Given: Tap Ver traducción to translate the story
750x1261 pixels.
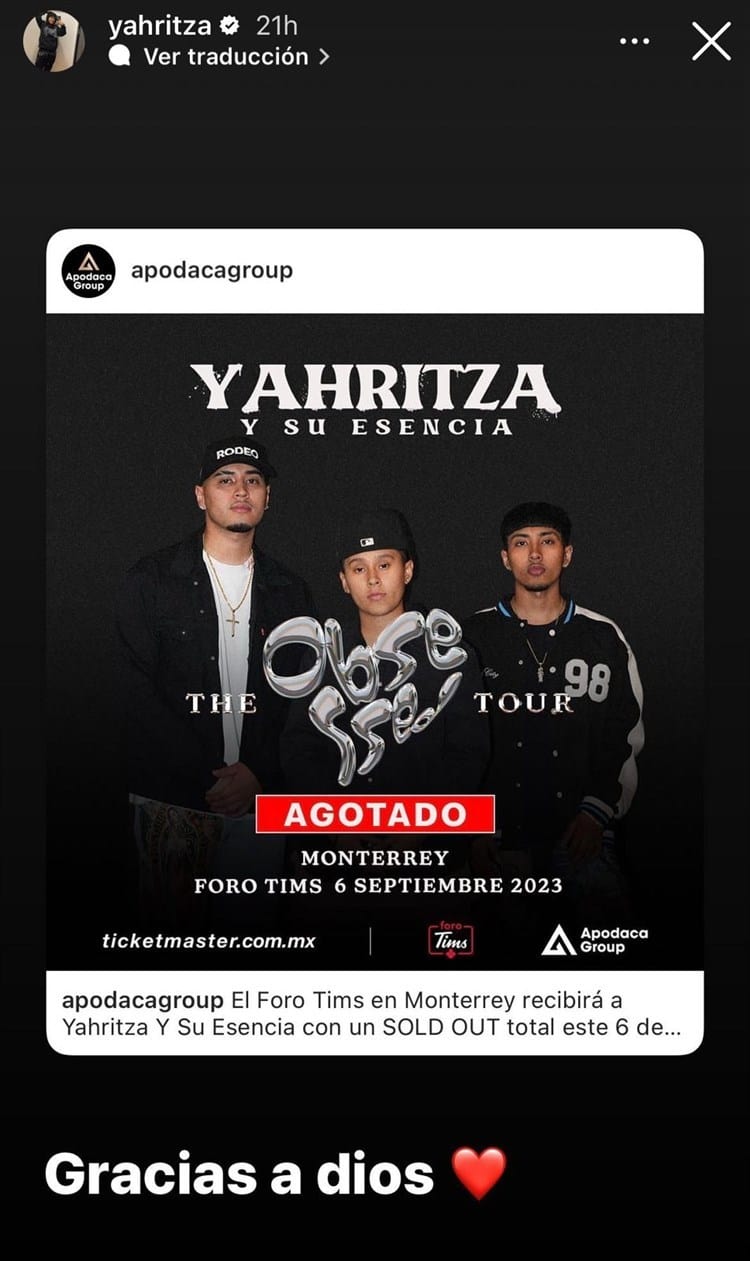Looking at the screenshot, I should 225,57.
